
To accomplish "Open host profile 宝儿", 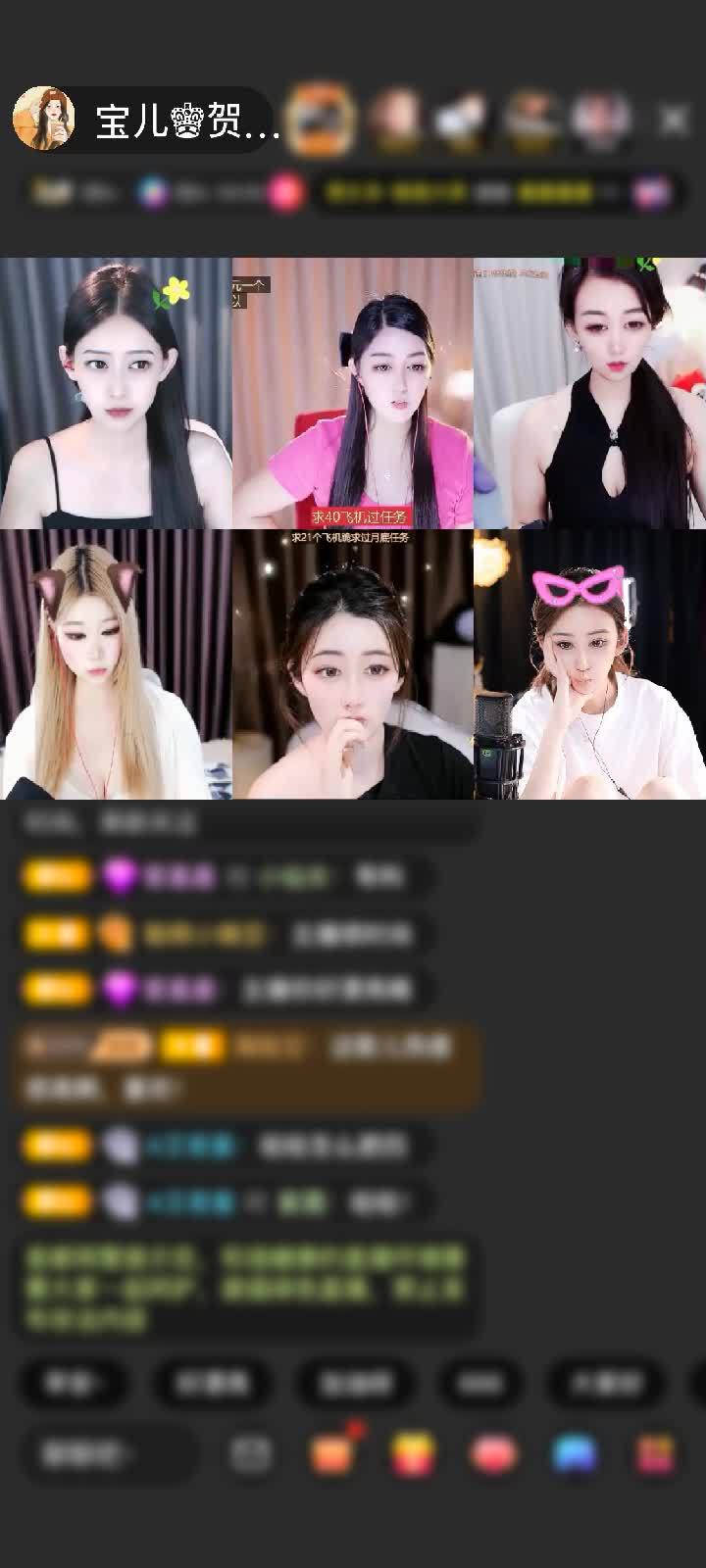I will coord(147,121).
